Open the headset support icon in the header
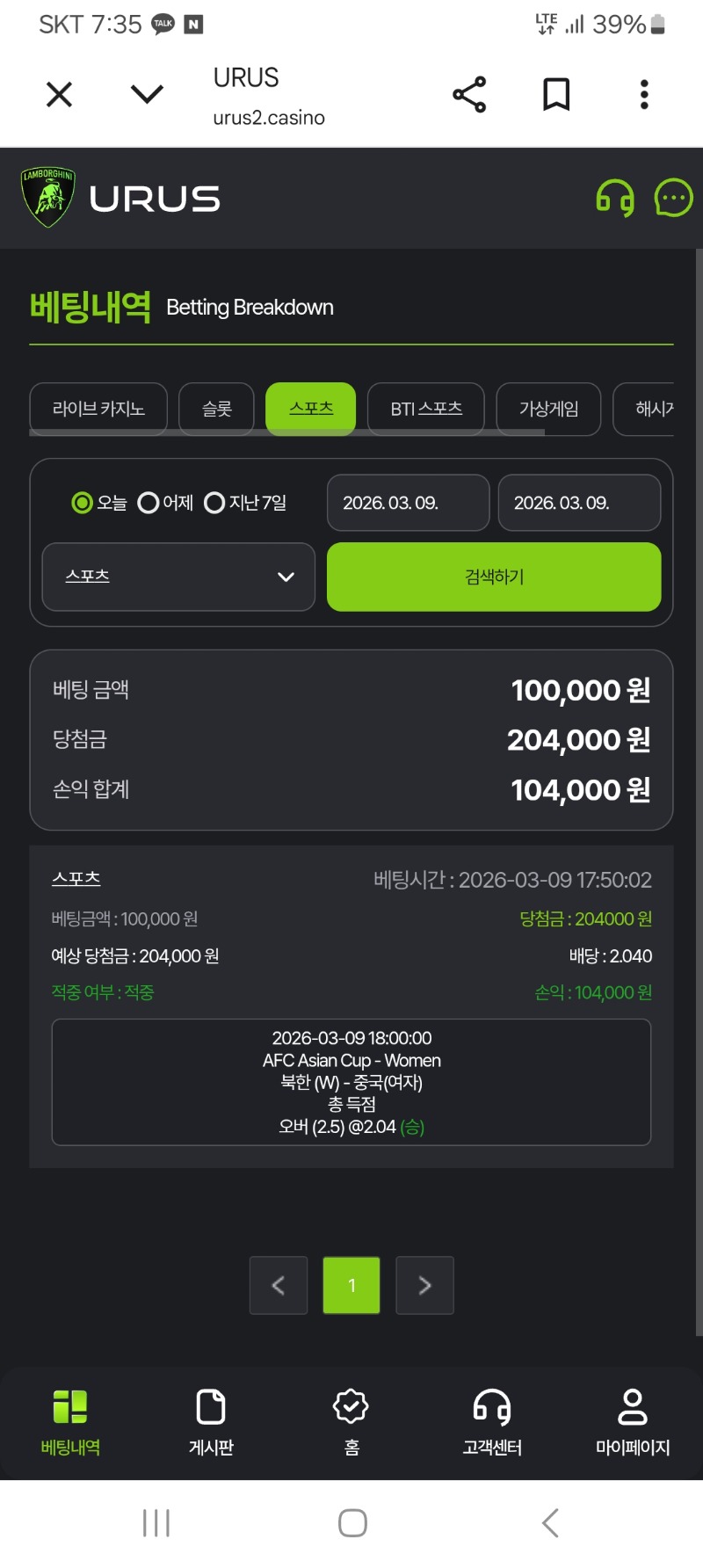703x1568 pixels. [x=615, y=198]
